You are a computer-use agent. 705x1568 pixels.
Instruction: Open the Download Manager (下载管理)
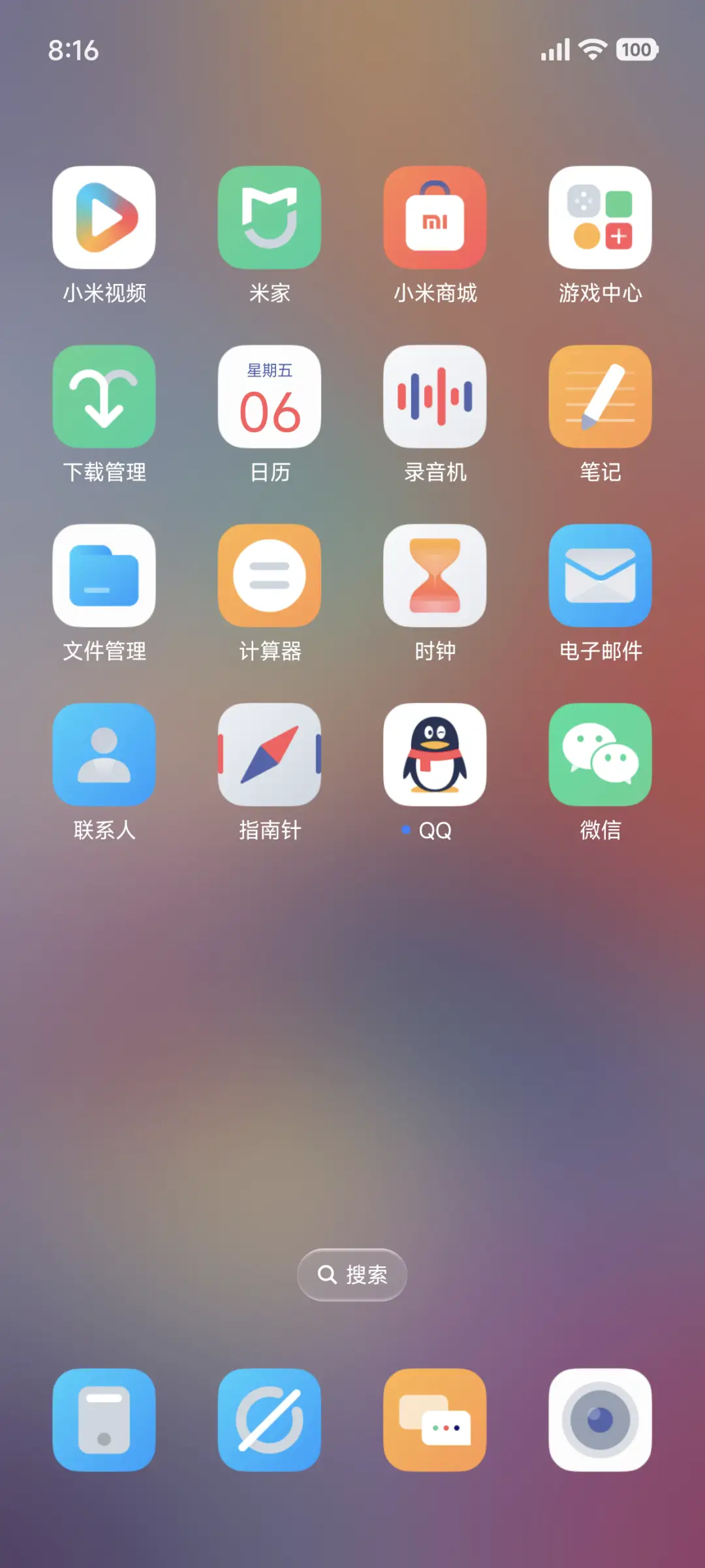tap(104, 397)
